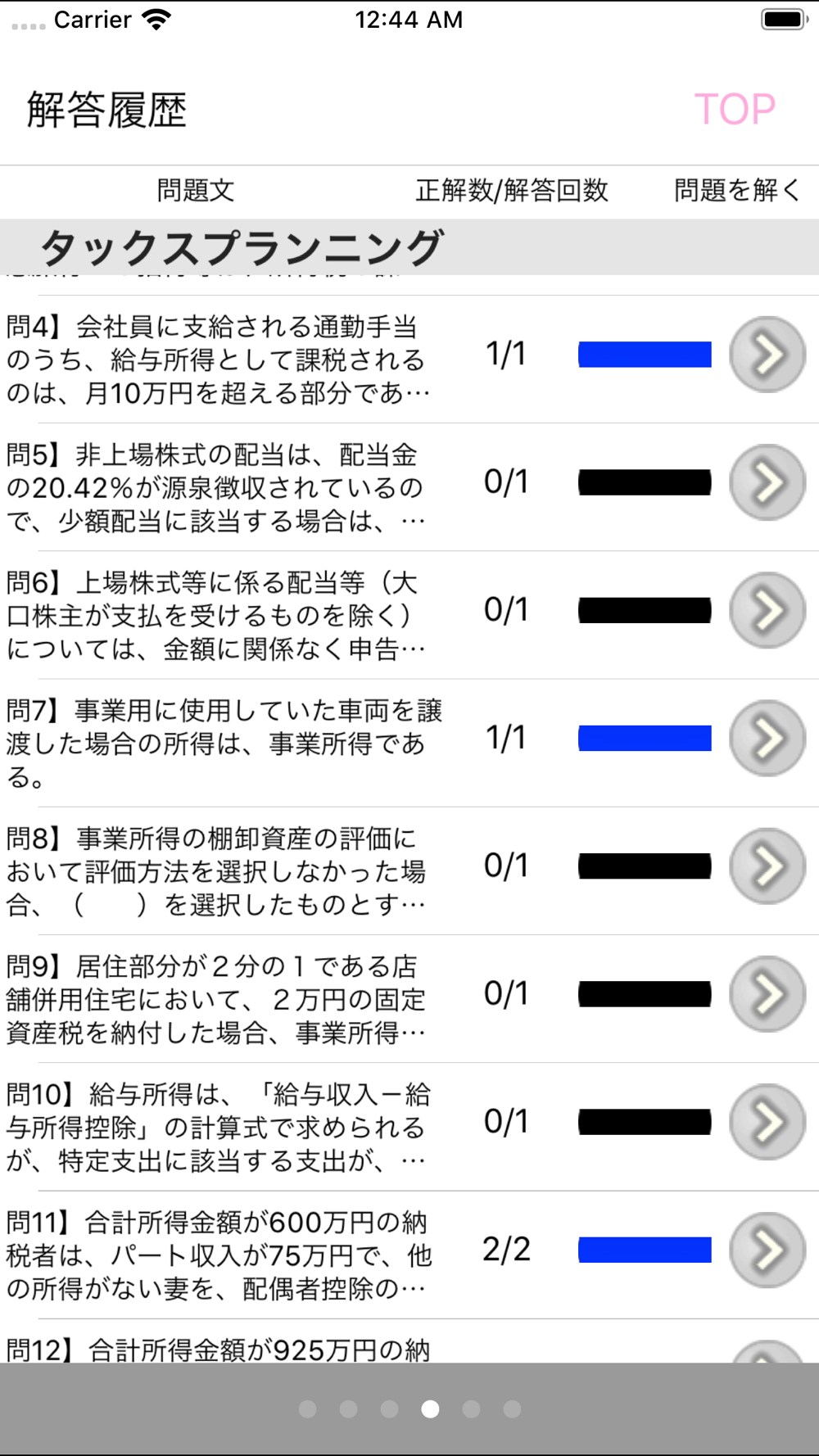819x1456 pixels.
Task: Solve question 問6 on listed stock dividends
Action: click(x=767, y=610)
